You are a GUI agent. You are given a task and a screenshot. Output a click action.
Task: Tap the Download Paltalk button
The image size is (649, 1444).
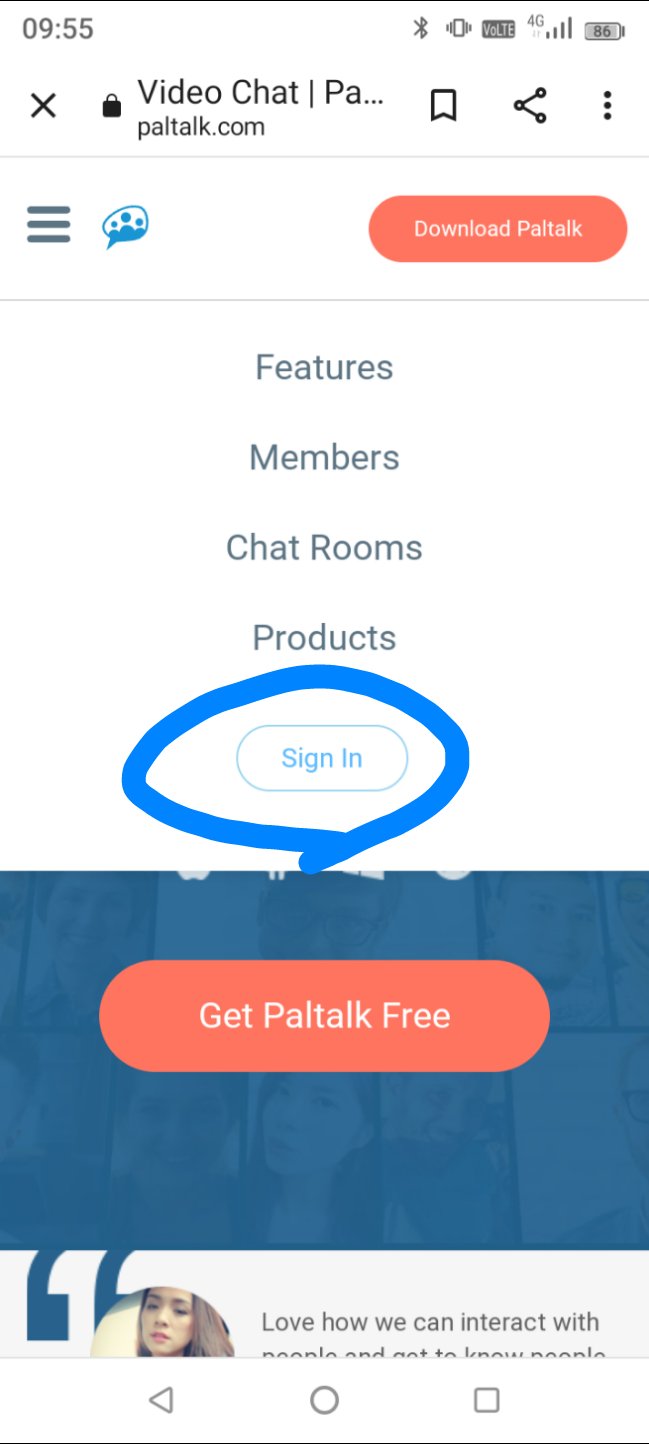pyautogui.click(x=498, y=229)
